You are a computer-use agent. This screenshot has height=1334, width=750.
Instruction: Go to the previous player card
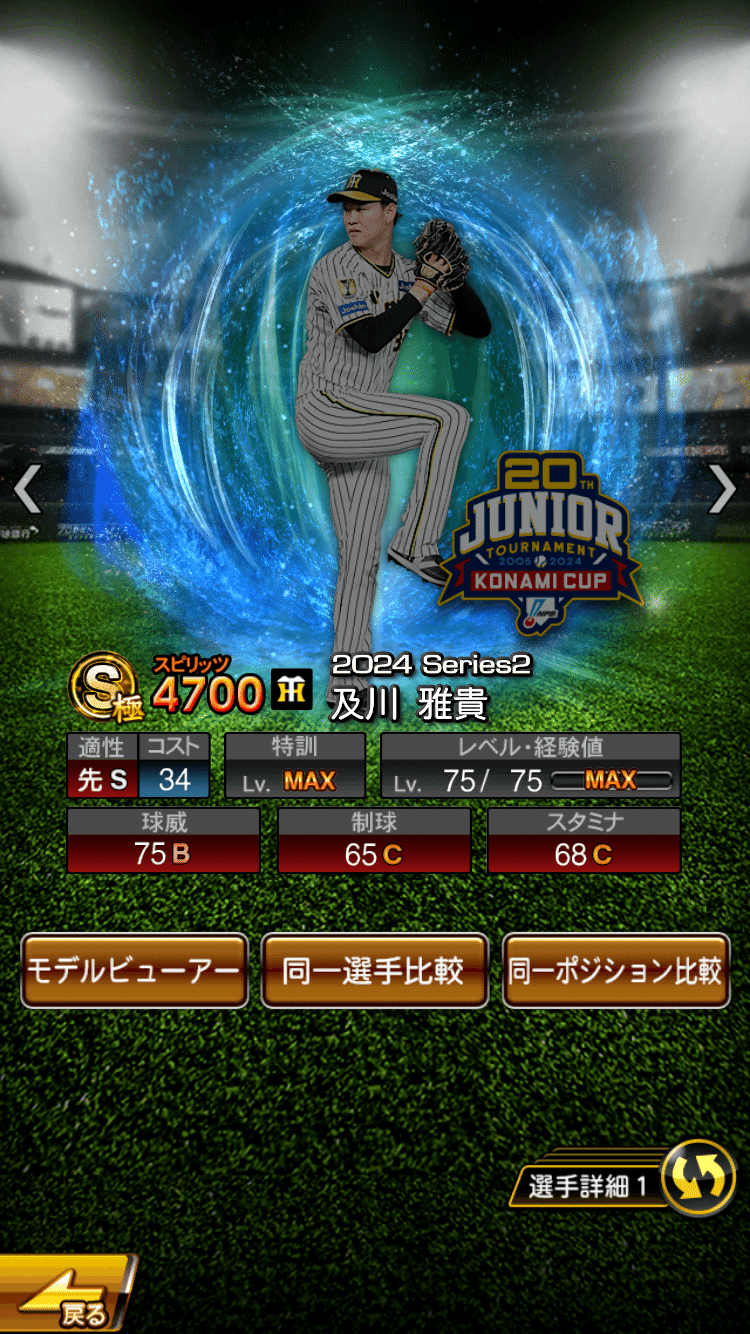[x=27, y=490]
